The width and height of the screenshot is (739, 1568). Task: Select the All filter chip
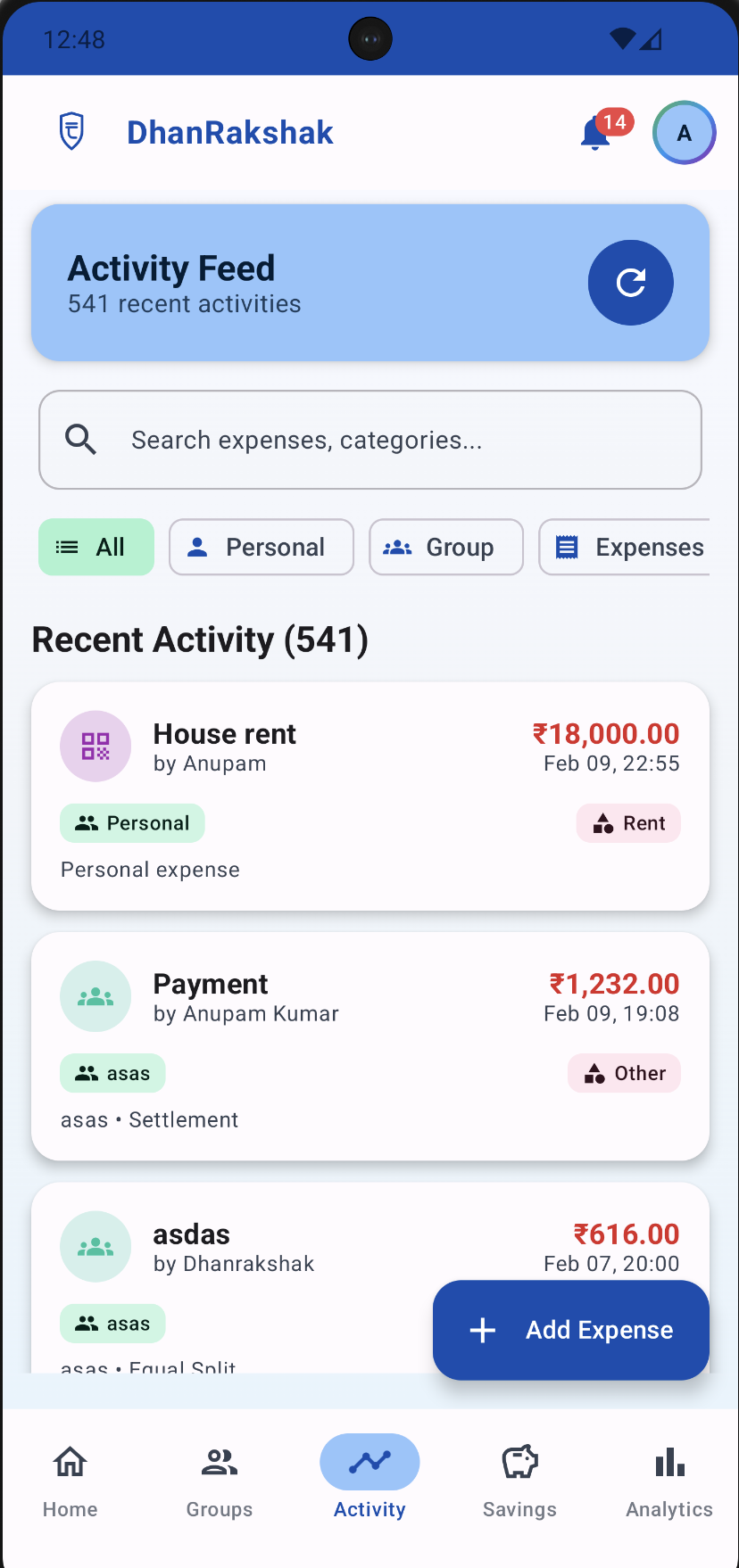pyautogui.click(x=95, y=547)
